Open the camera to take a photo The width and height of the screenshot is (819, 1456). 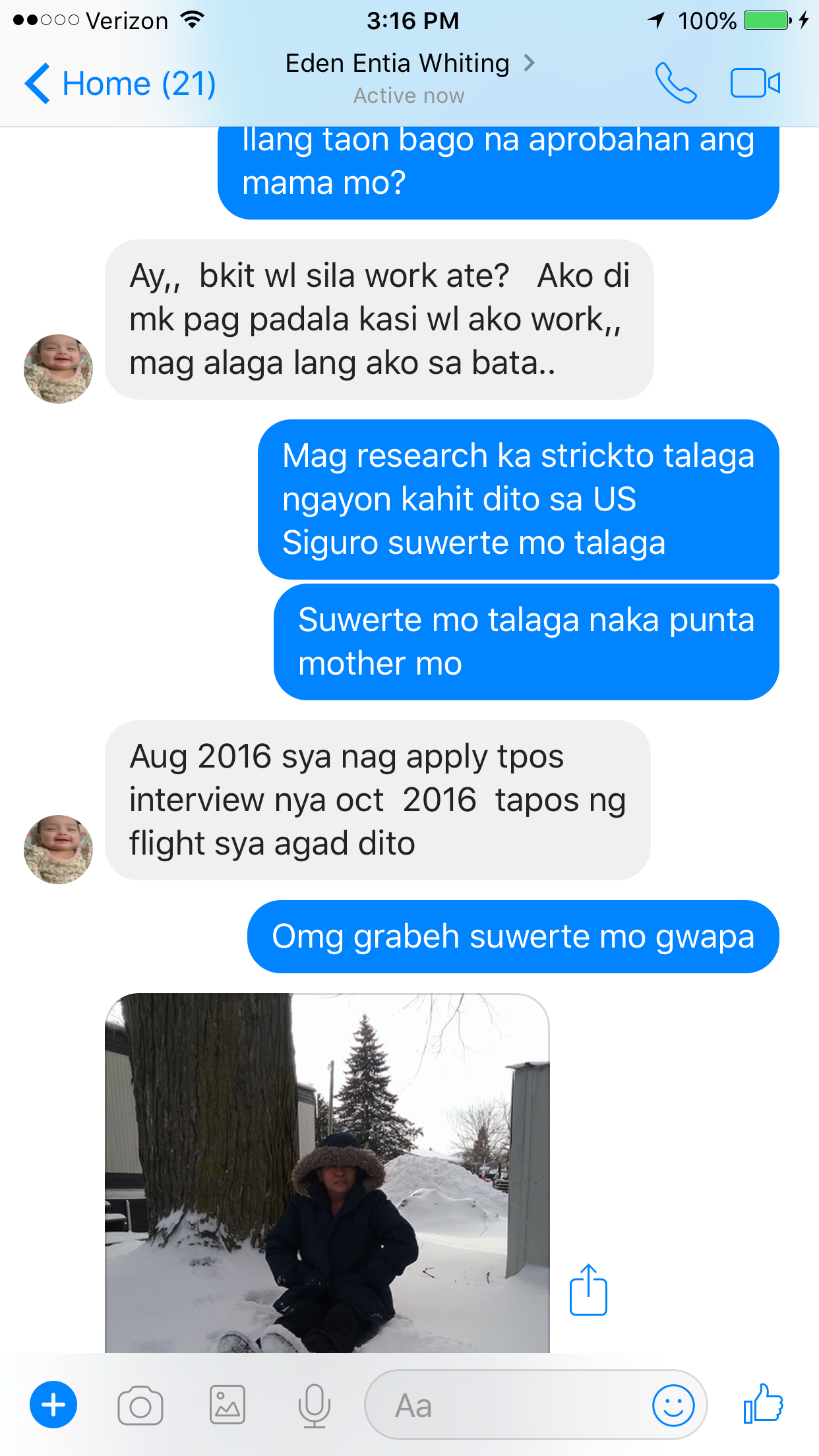140,1405
